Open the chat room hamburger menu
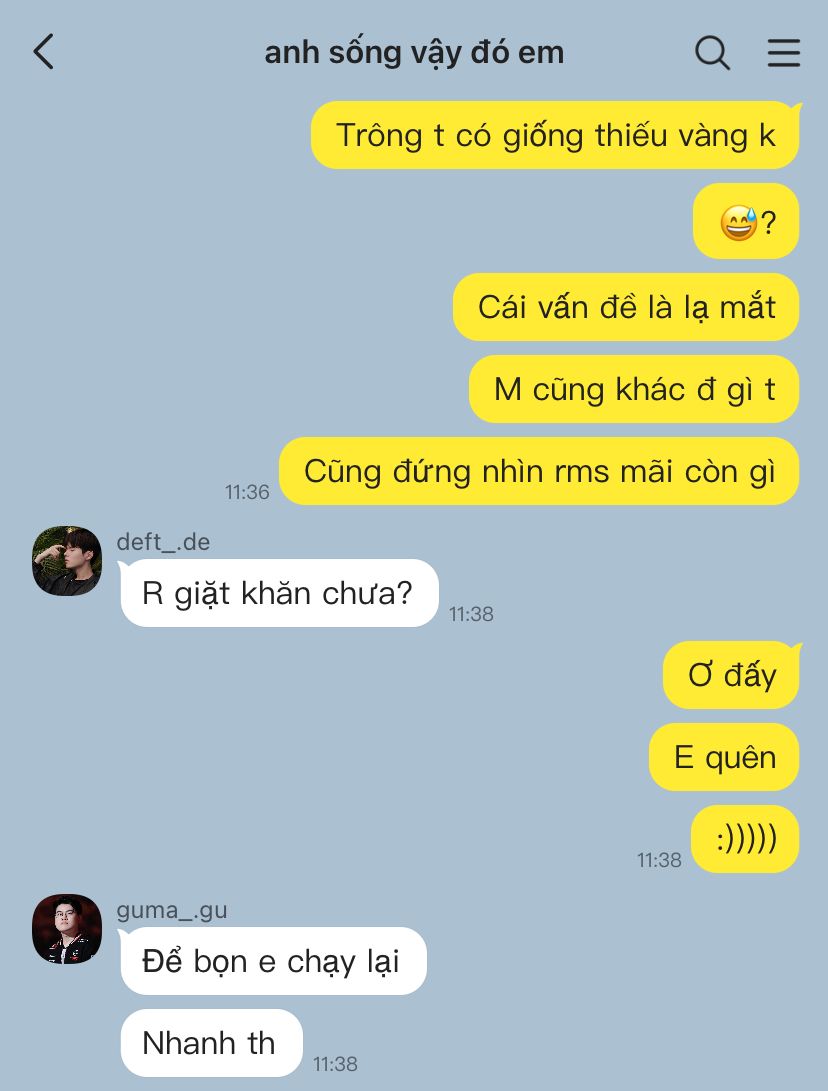This screenshot has width=828, height=1091. tap(784, 52)
